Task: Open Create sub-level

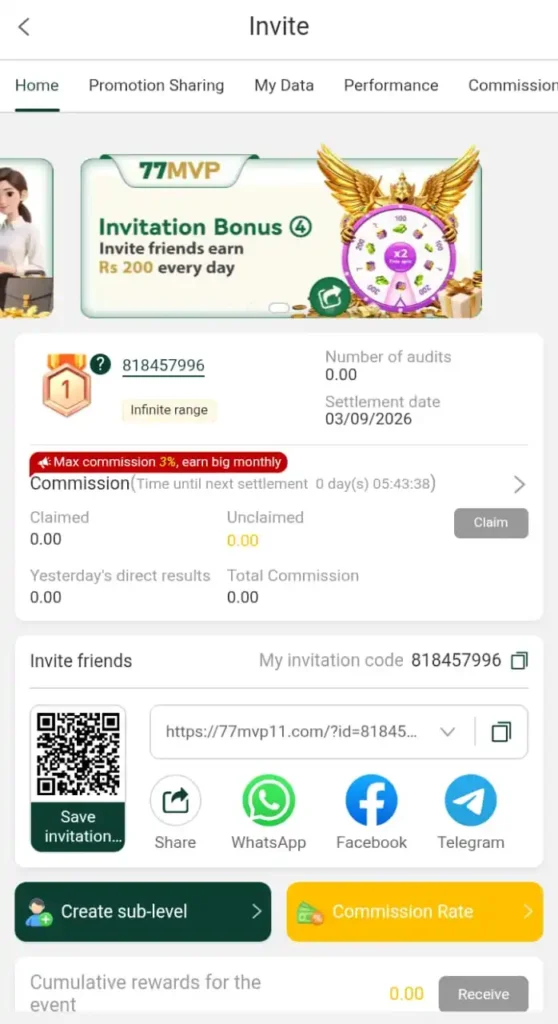Action: tap(143, 912)
